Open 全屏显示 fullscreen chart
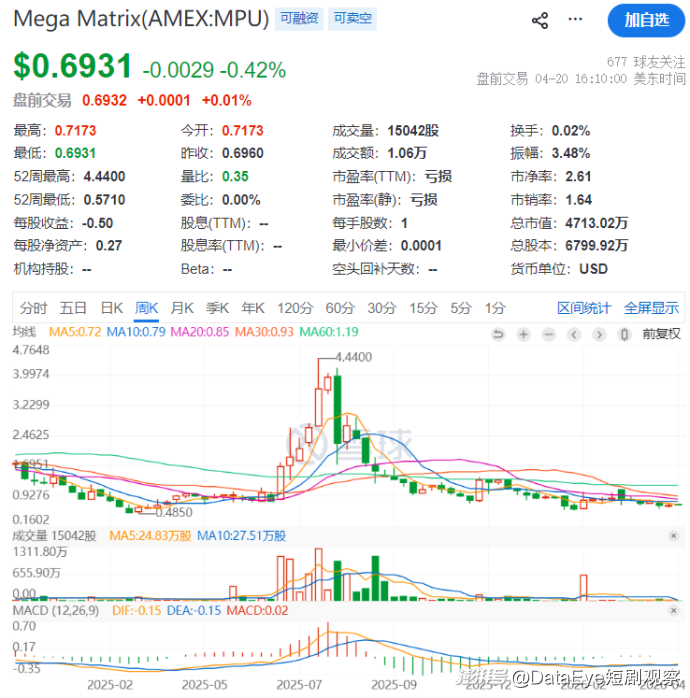Screen dimensions: 690x698 (x=651, y=308)
